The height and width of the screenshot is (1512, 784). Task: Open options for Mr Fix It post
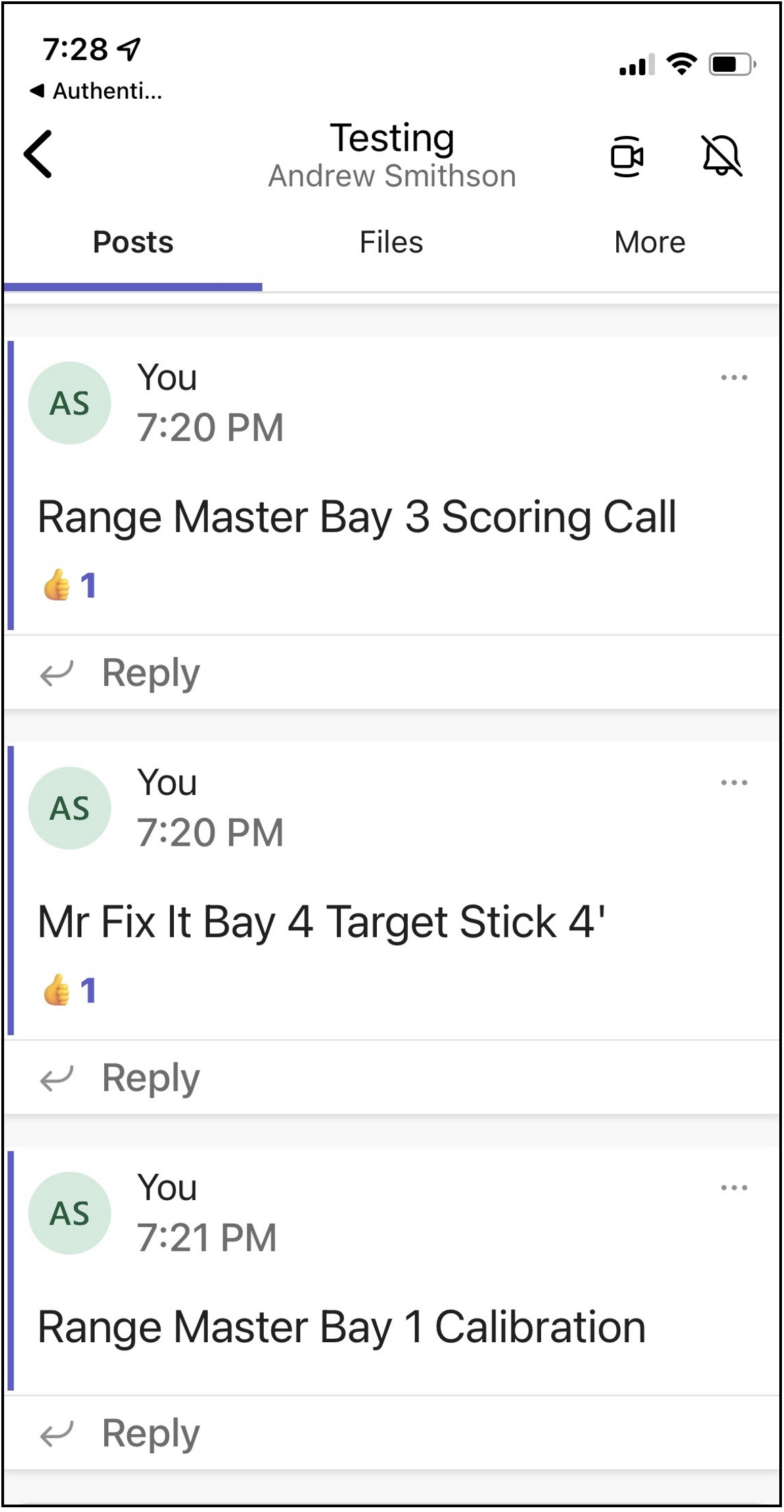[734, 783]
